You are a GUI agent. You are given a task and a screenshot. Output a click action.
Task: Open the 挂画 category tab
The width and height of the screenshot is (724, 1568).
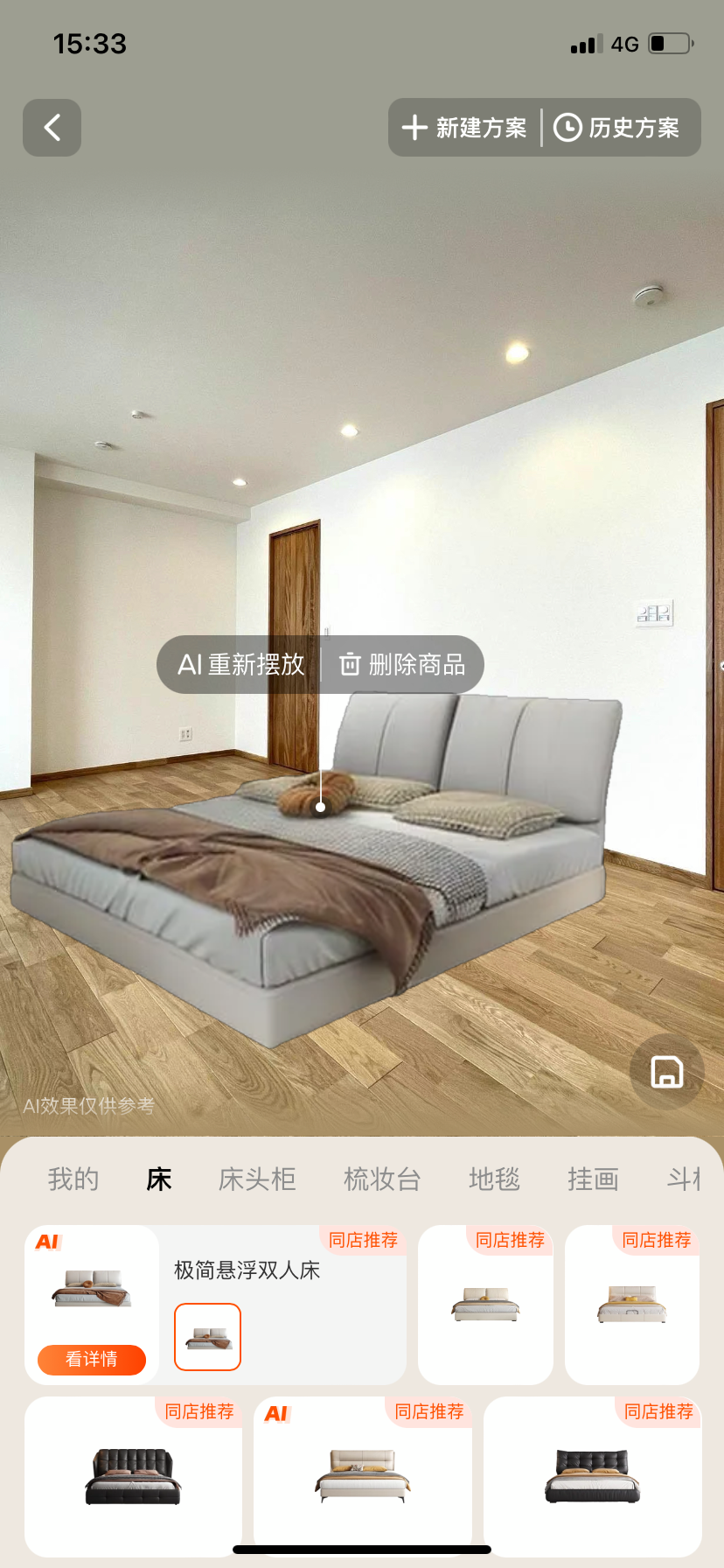[593, 1179]
